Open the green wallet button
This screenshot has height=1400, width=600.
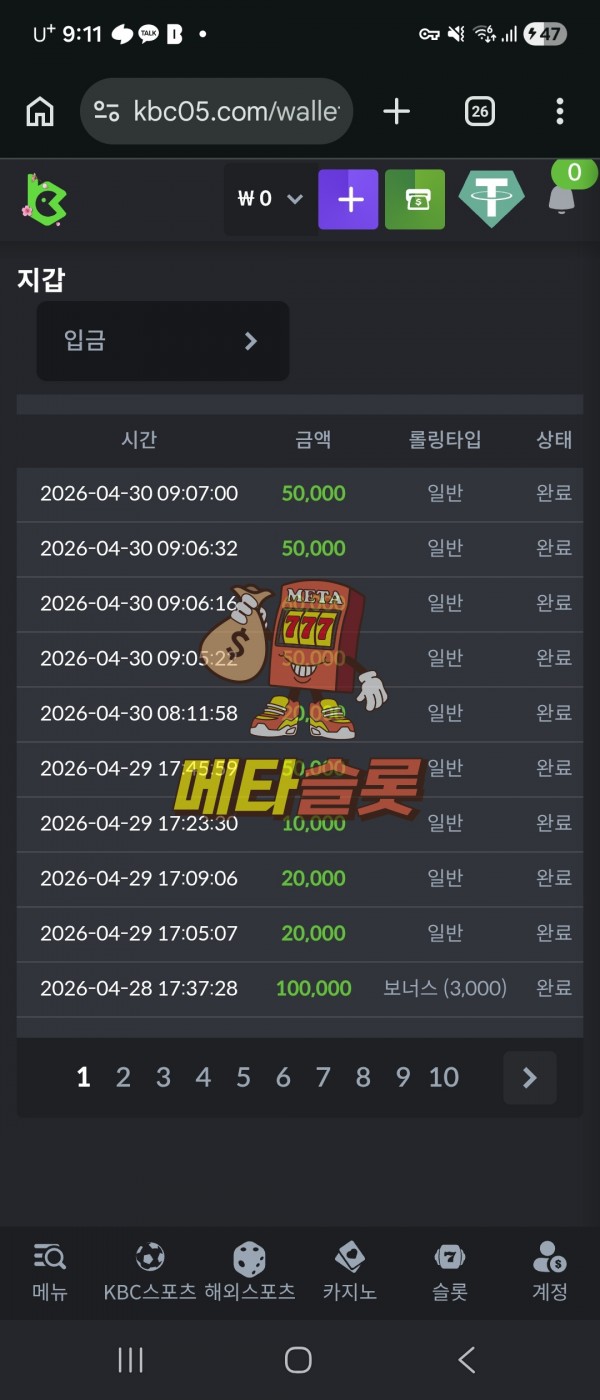tap(415, 200)
